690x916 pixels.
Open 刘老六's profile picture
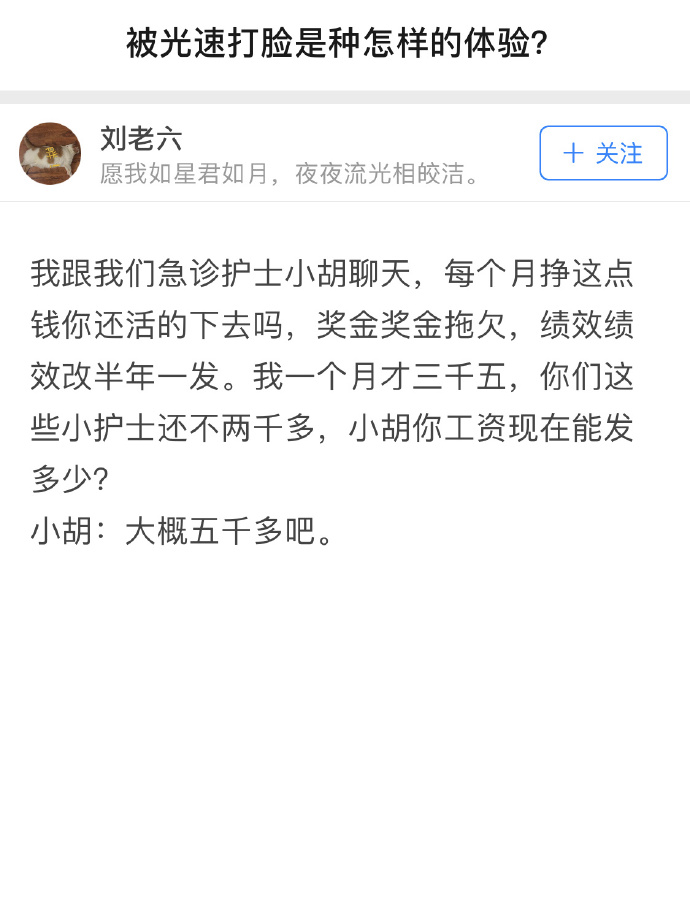(x=50, y=153)
